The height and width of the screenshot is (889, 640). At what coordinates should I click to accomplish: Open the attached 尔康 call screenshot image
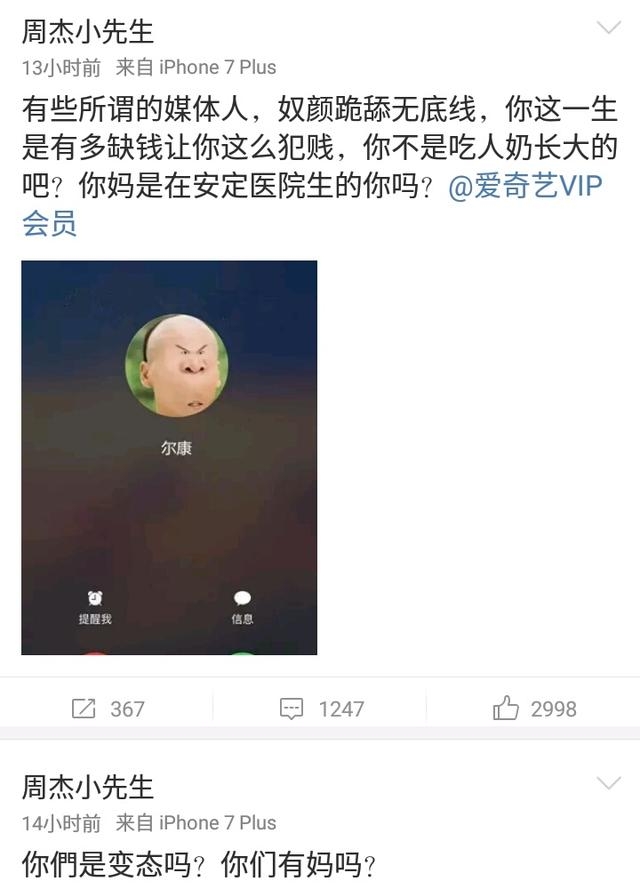click(x=169, y=458)
